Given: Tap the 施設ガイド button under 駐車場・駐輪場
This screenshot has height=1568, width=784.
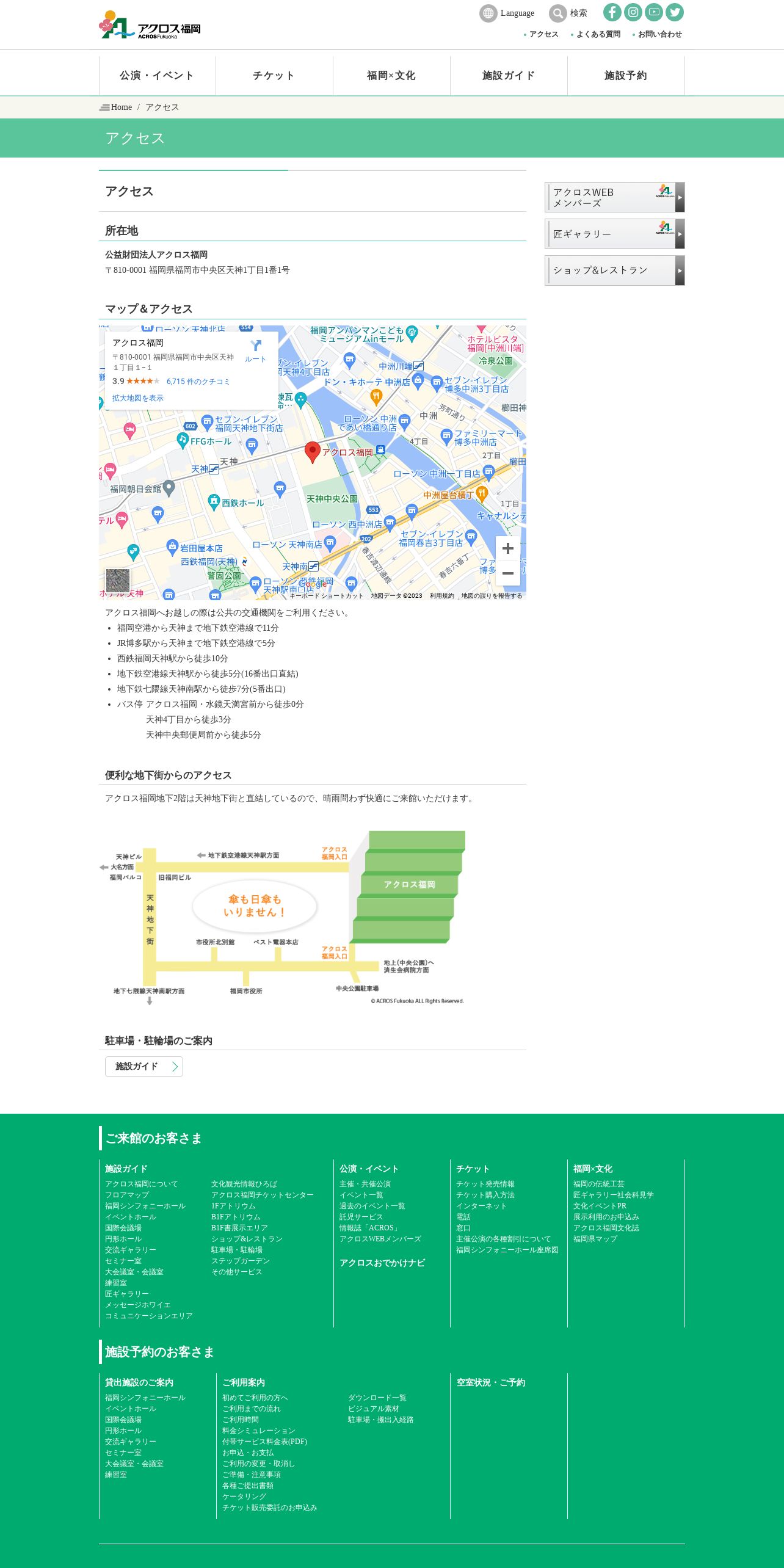Looking at the screenshot, I should [144, 1066].
